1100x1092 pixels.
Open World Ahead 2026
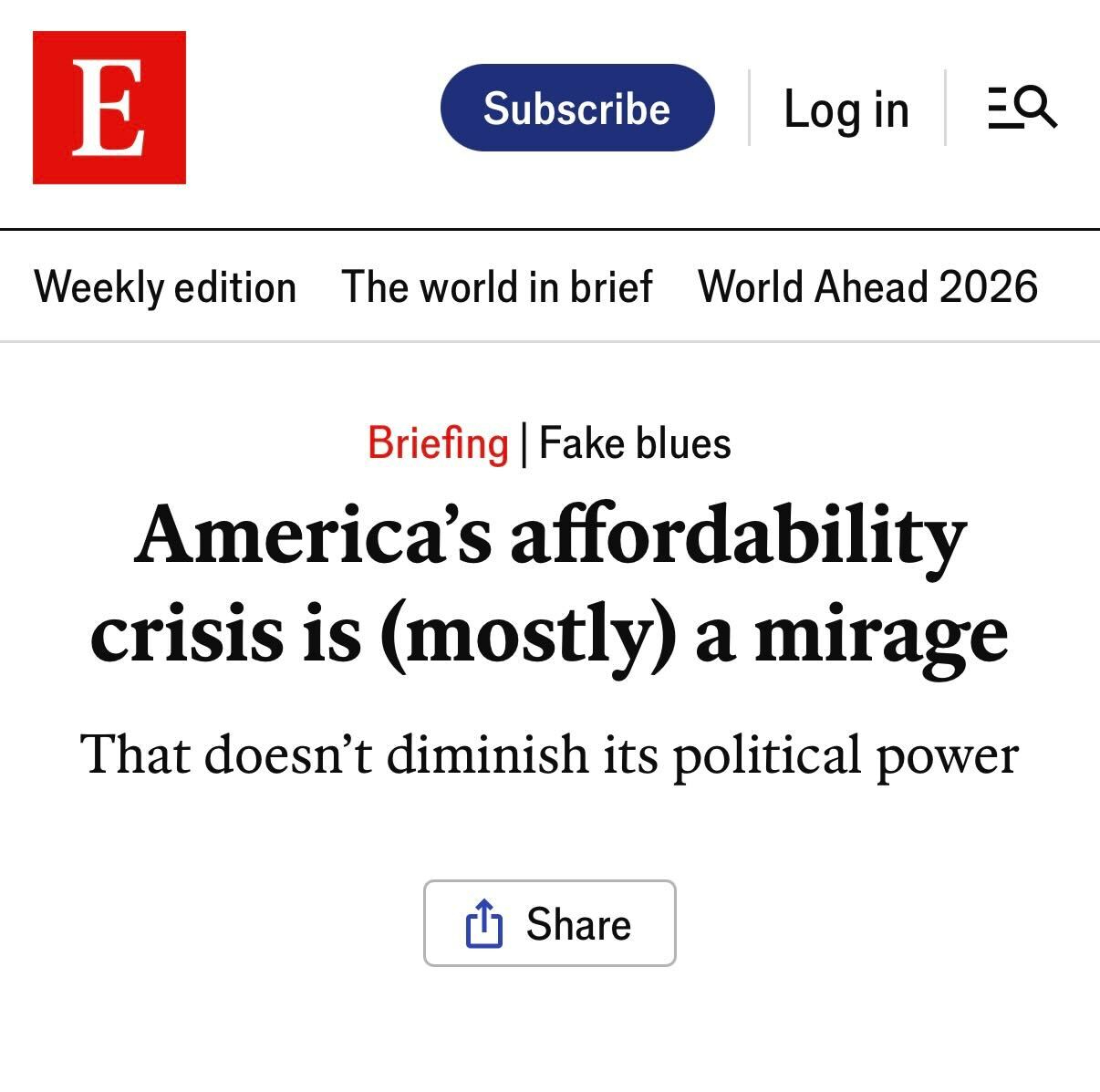point(867,286)
